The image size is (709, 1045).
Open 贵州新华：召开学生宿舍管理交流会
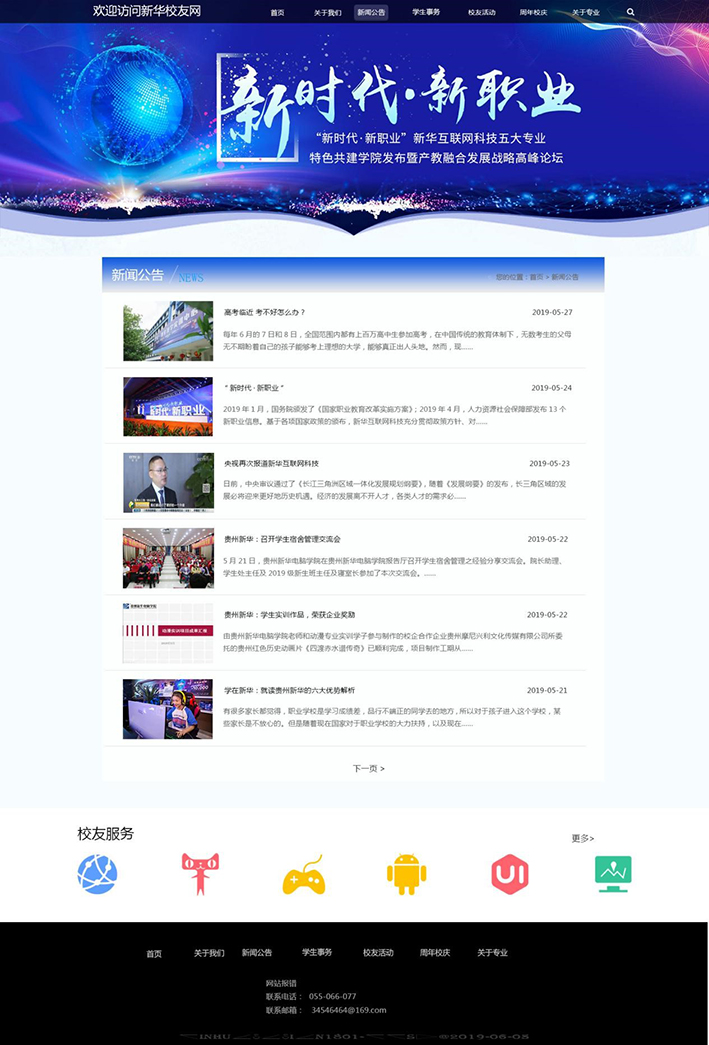click(282, 539)
